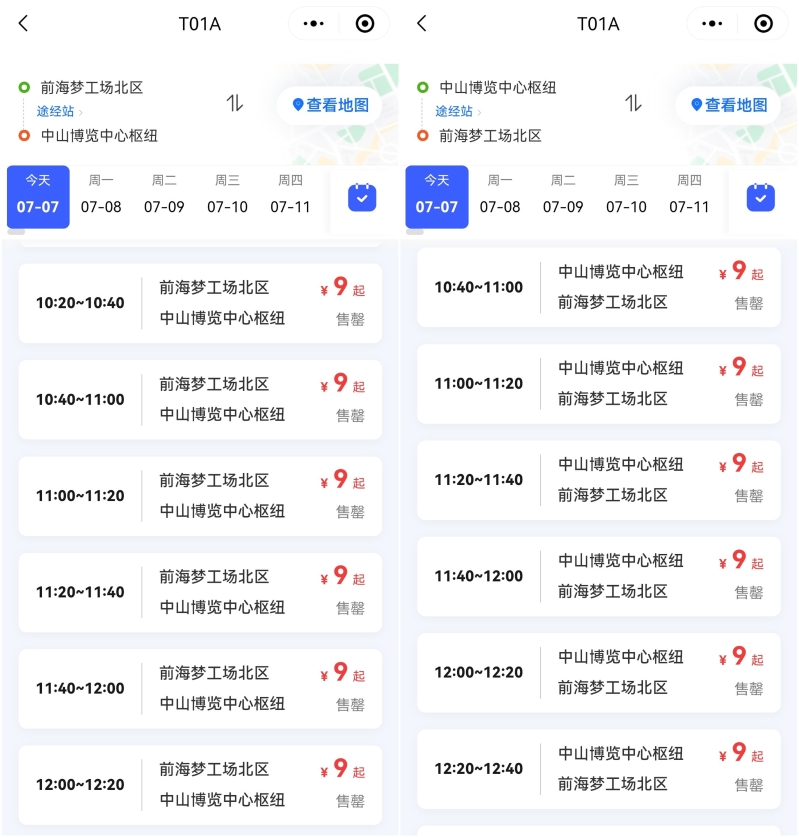Viewport: 799px width, 837px height.
Task: Select the 11:40~12:00 trip departing 前海梦工场北区
Action: [x=200, y=689]
